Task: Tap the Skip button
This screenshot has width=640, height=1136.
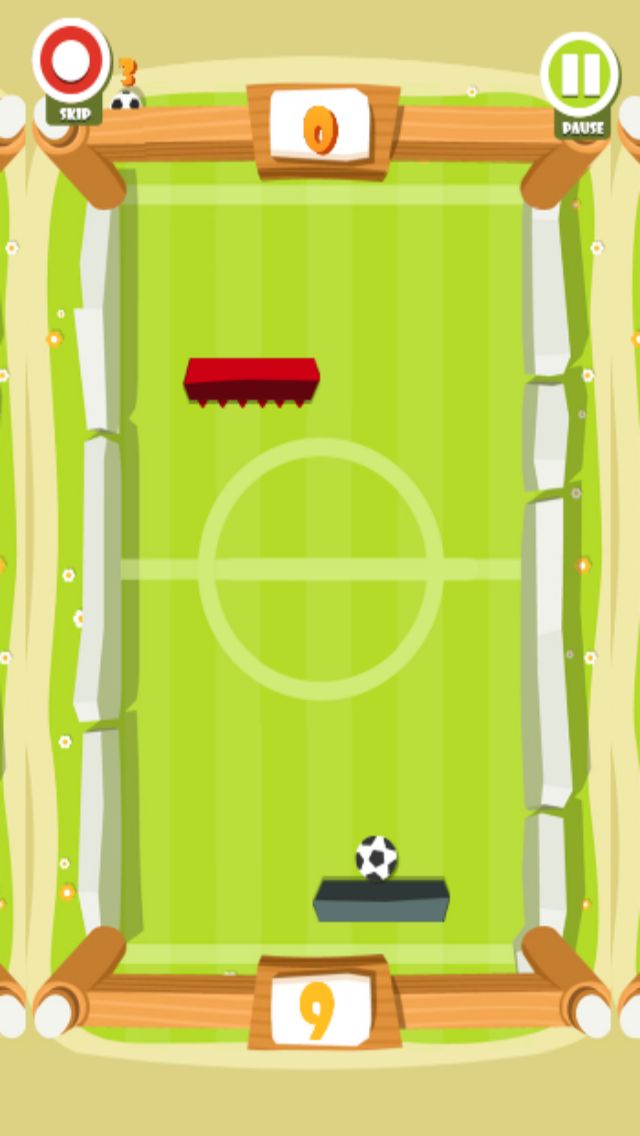Action: (x=71, y=66)
